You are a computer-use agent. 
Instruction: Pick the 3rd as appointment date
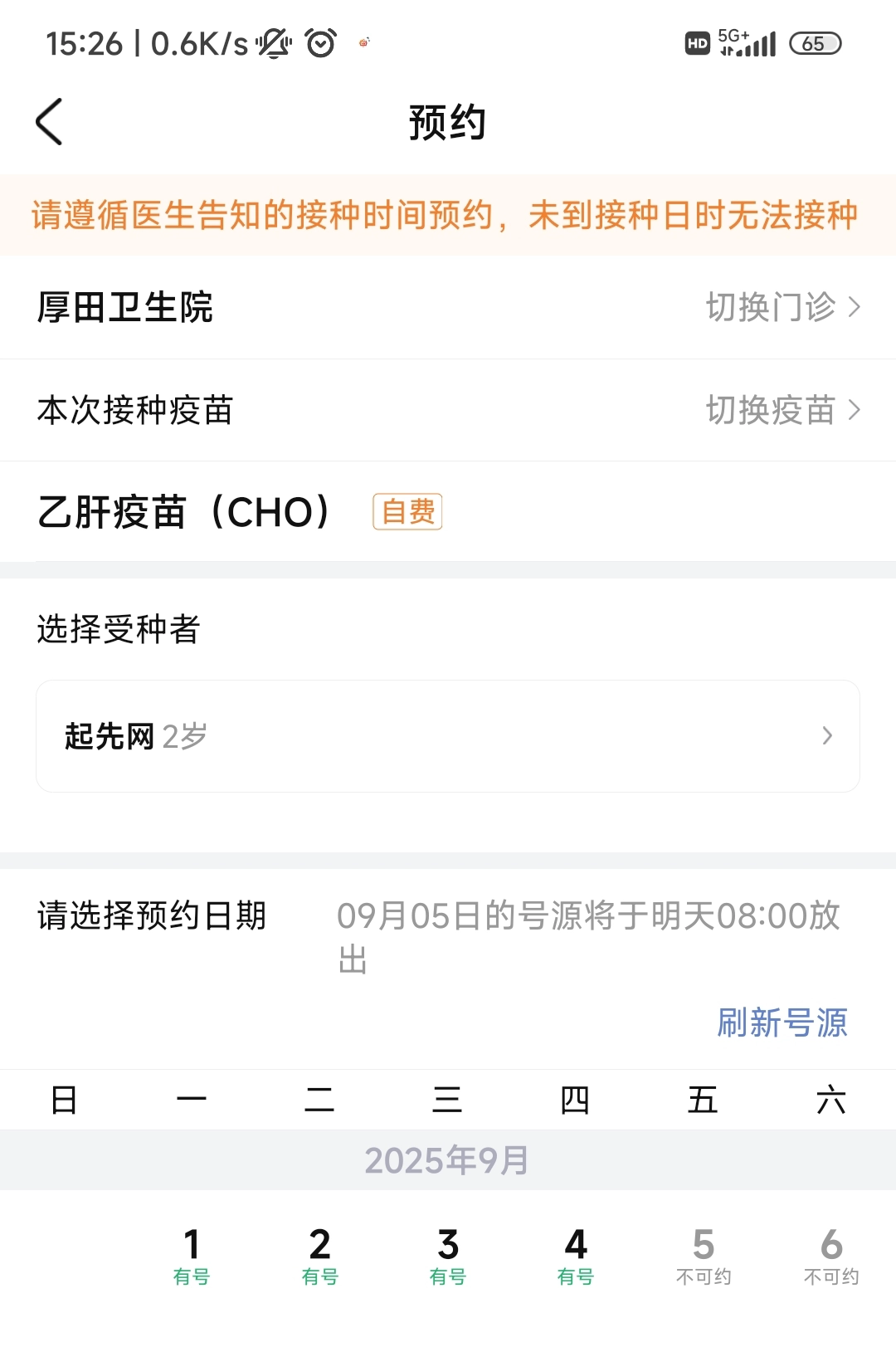[x=448, y=1255]
